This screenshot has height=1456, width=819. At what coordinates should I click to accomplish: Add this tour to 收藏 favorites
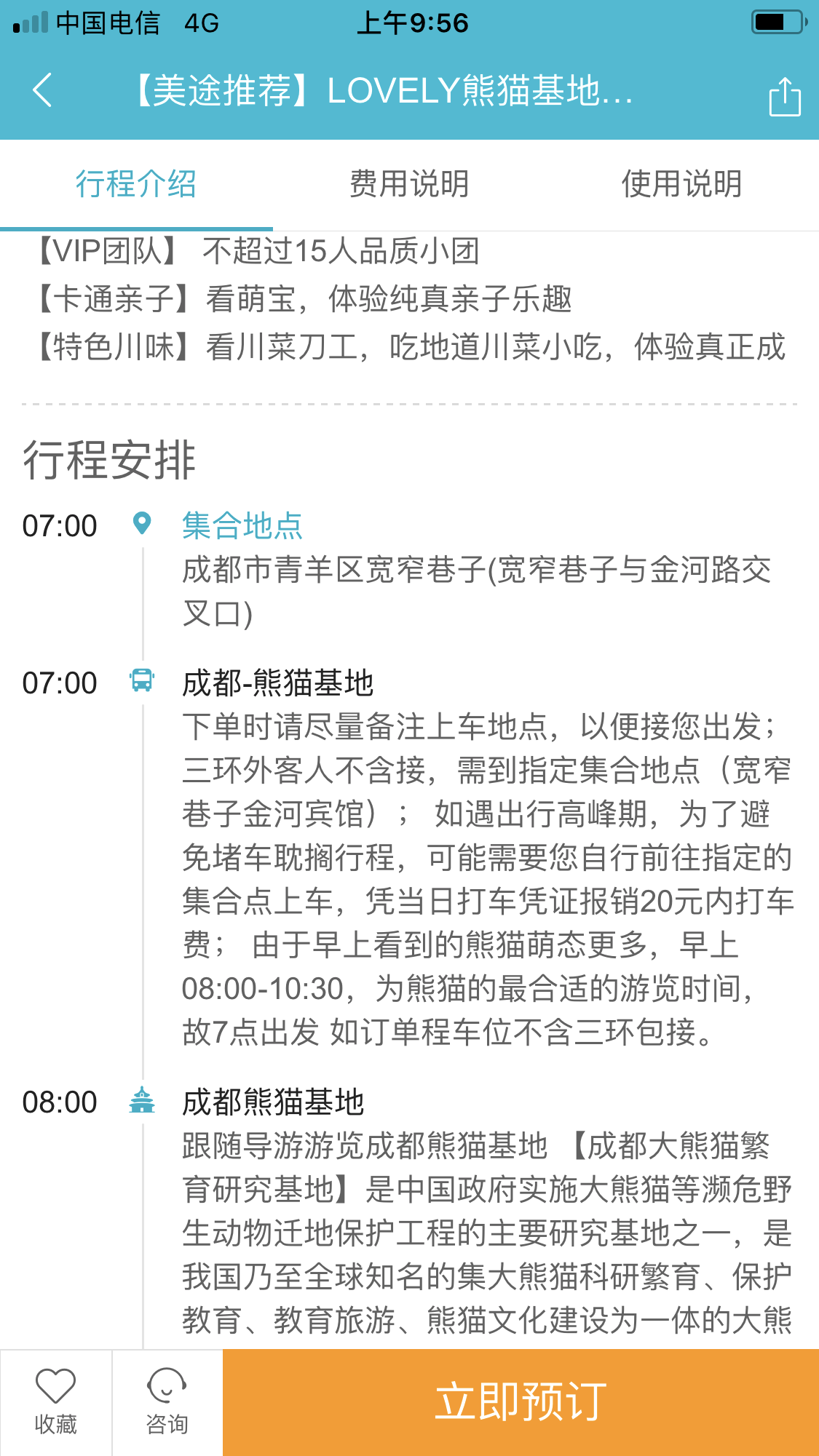[x=56, y=1402]
